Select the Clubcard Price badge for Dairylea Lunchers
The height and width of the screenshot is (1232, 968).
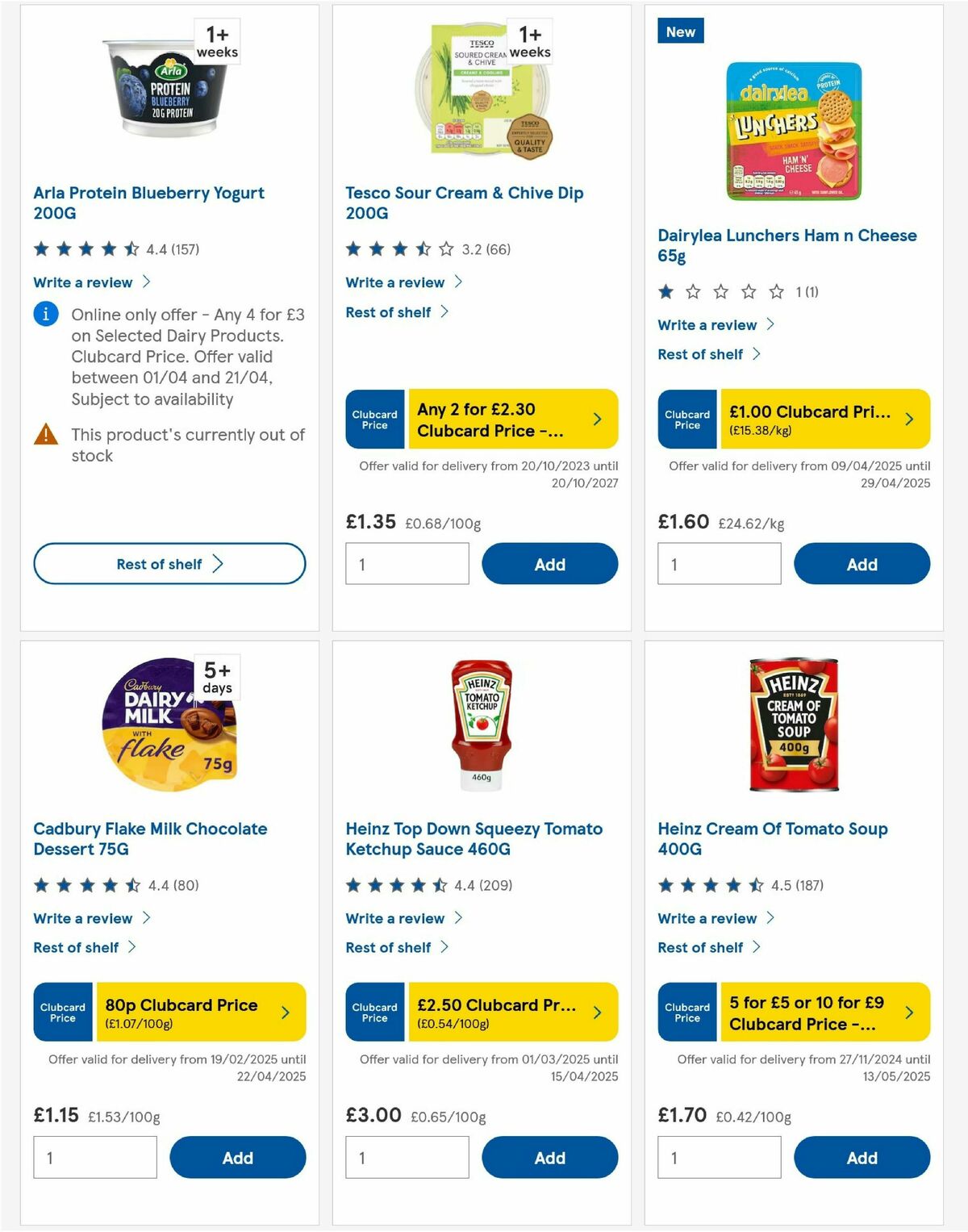pos(686,419)
